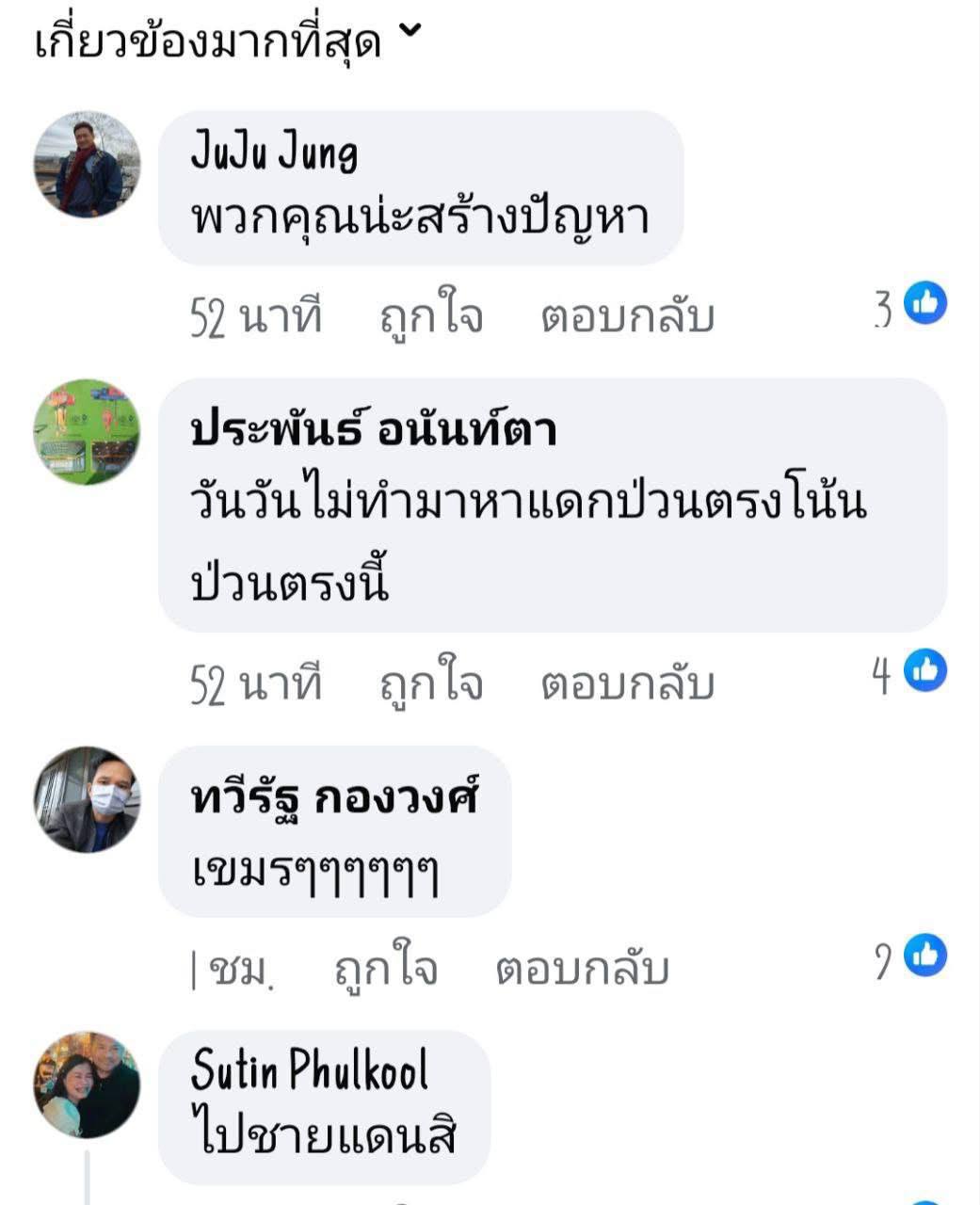The width and height of the screenshot is (980, 1205).
Task: Open Sutin Phulkool's profile name
Action: click(x=310, y=1070)
